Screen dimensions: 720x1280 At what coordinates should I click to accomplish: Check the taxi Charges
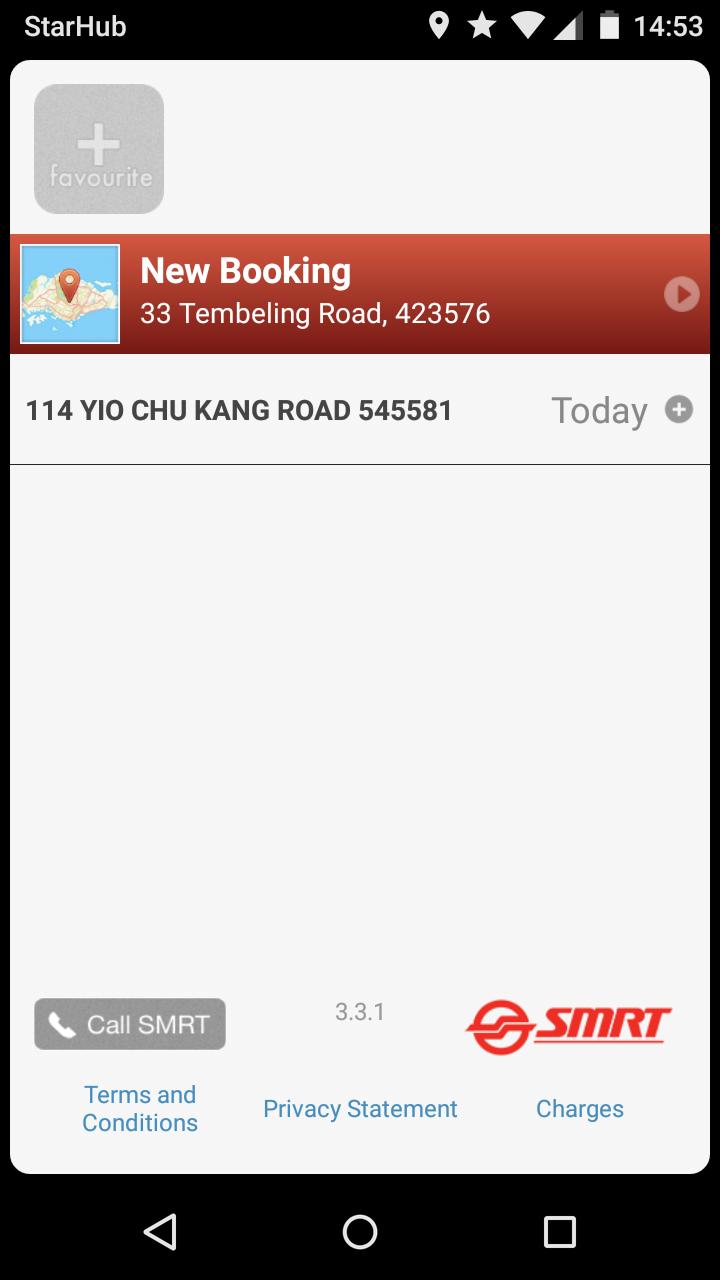[x=580, y=1108]
